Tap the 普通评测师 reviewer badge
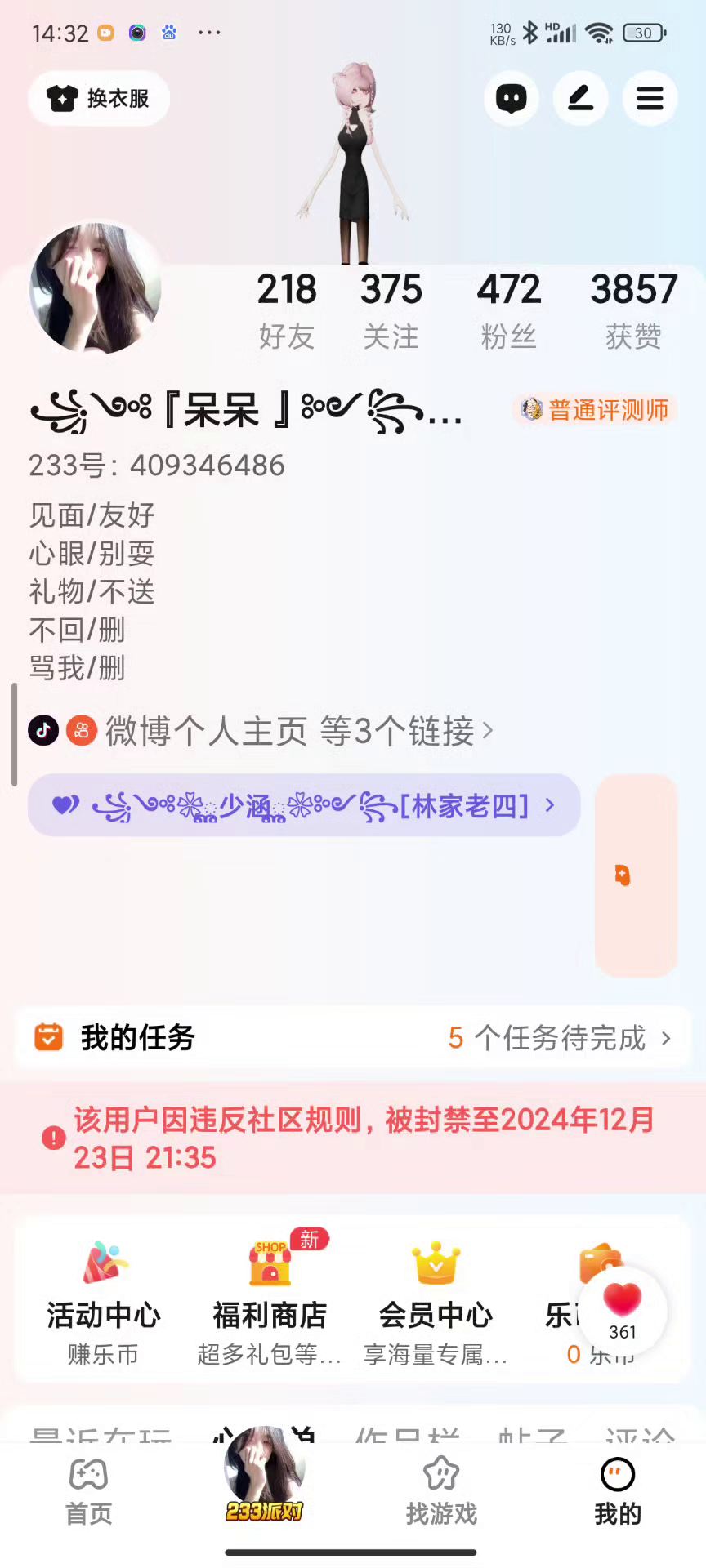This screenshot has height=1568, width=706. click(596, 410)
